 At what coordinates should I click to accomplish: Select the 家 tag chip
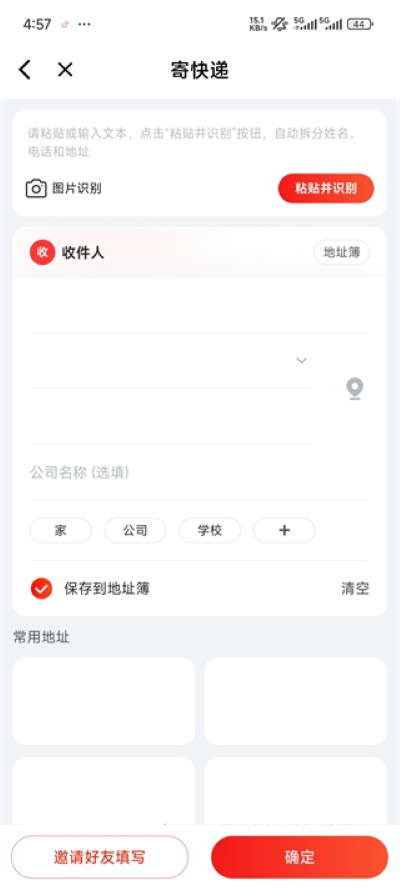[61, 531]
